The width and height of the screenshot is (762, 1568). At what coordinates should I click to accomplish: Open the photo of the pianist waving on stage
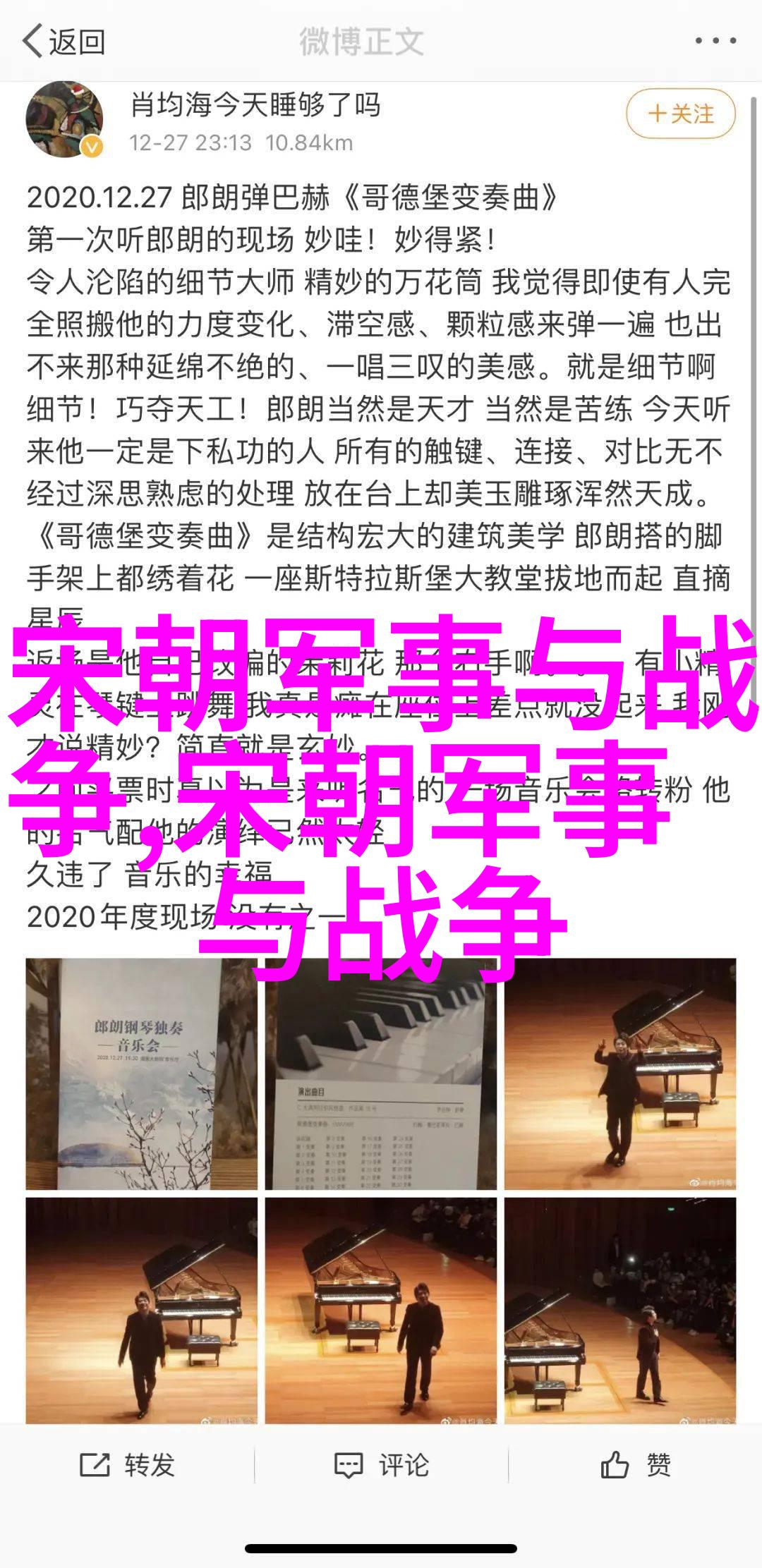click(x=619, y=1074)
